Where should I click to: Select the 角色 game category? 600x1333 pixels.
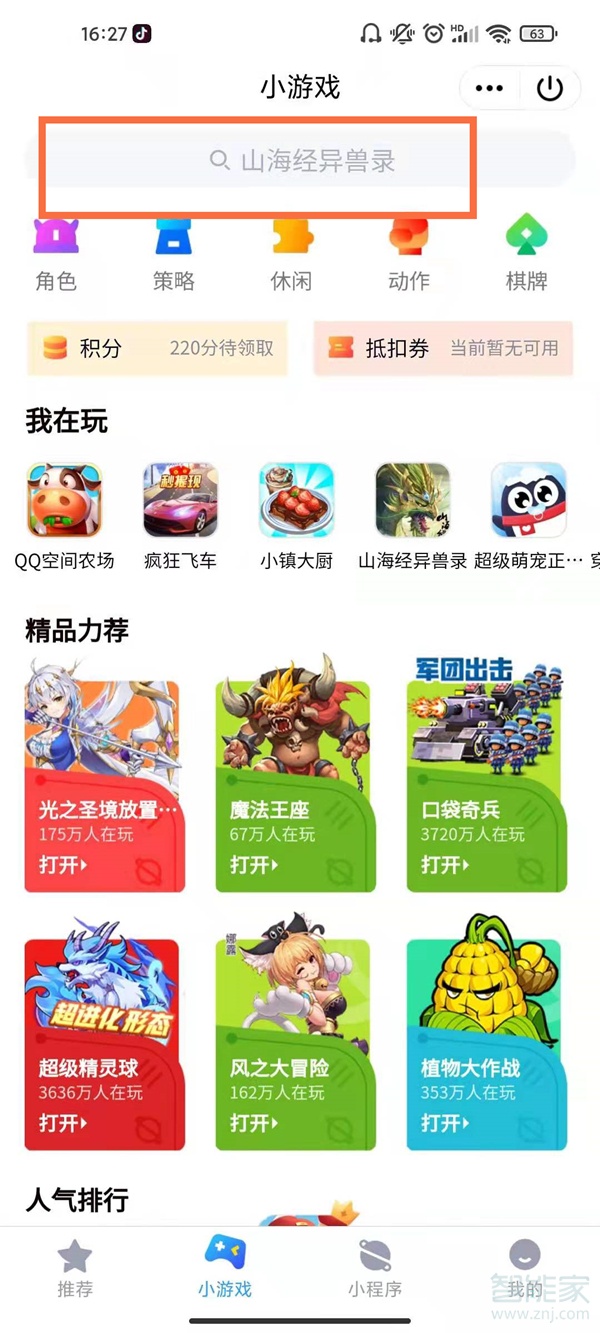(x=56, y=255)
